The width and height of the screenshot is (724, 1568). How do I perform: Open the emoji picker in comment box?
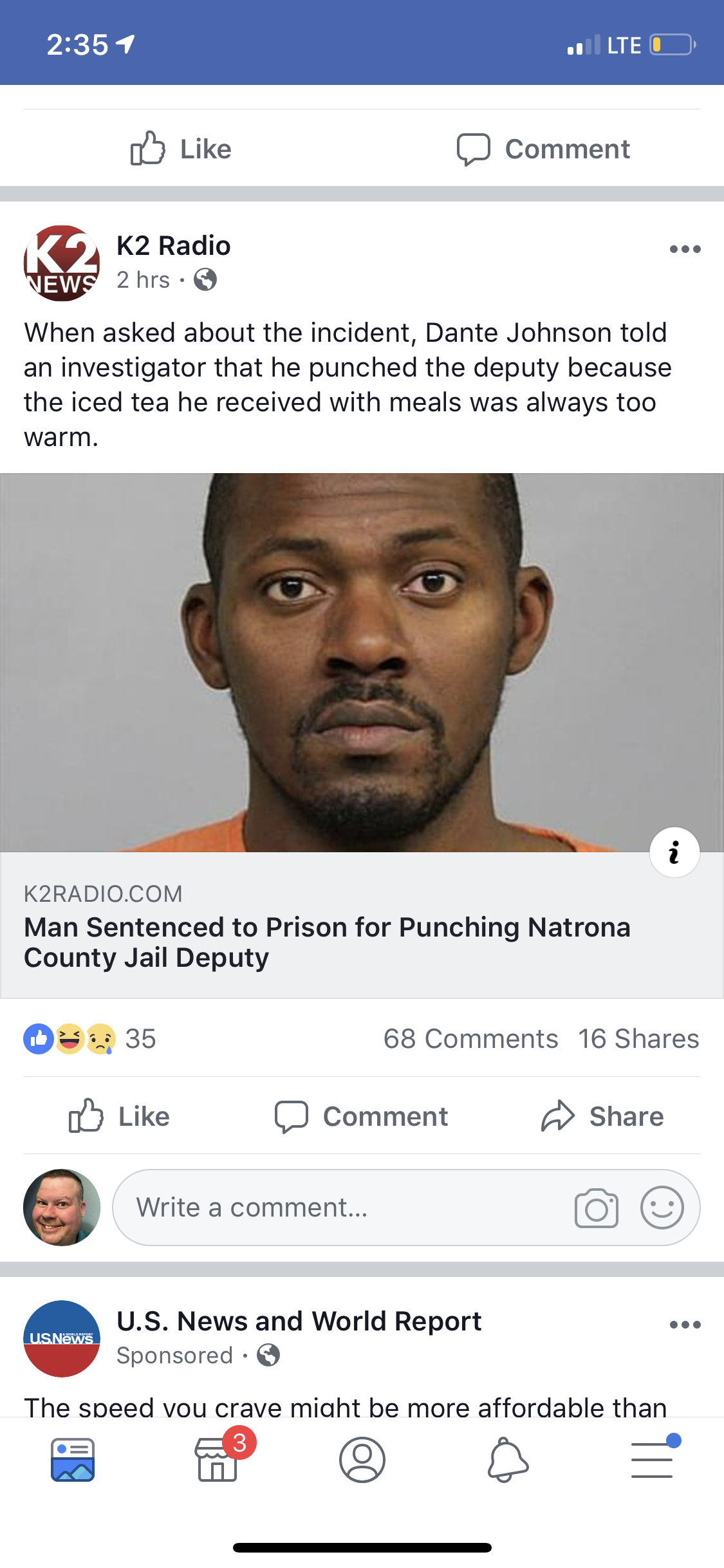pos(662,1208)
